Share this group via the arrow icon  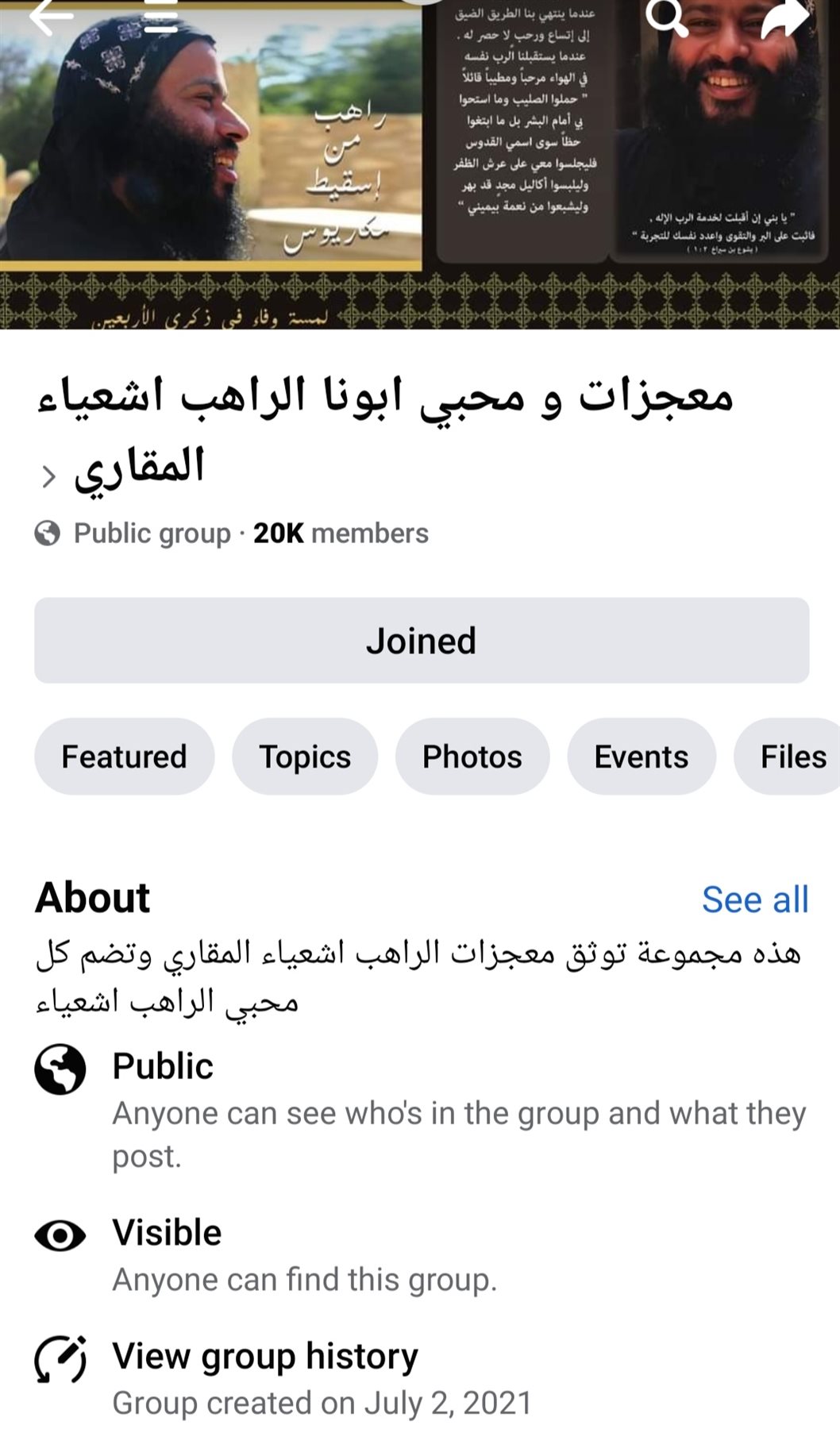[x=783, y=17]
